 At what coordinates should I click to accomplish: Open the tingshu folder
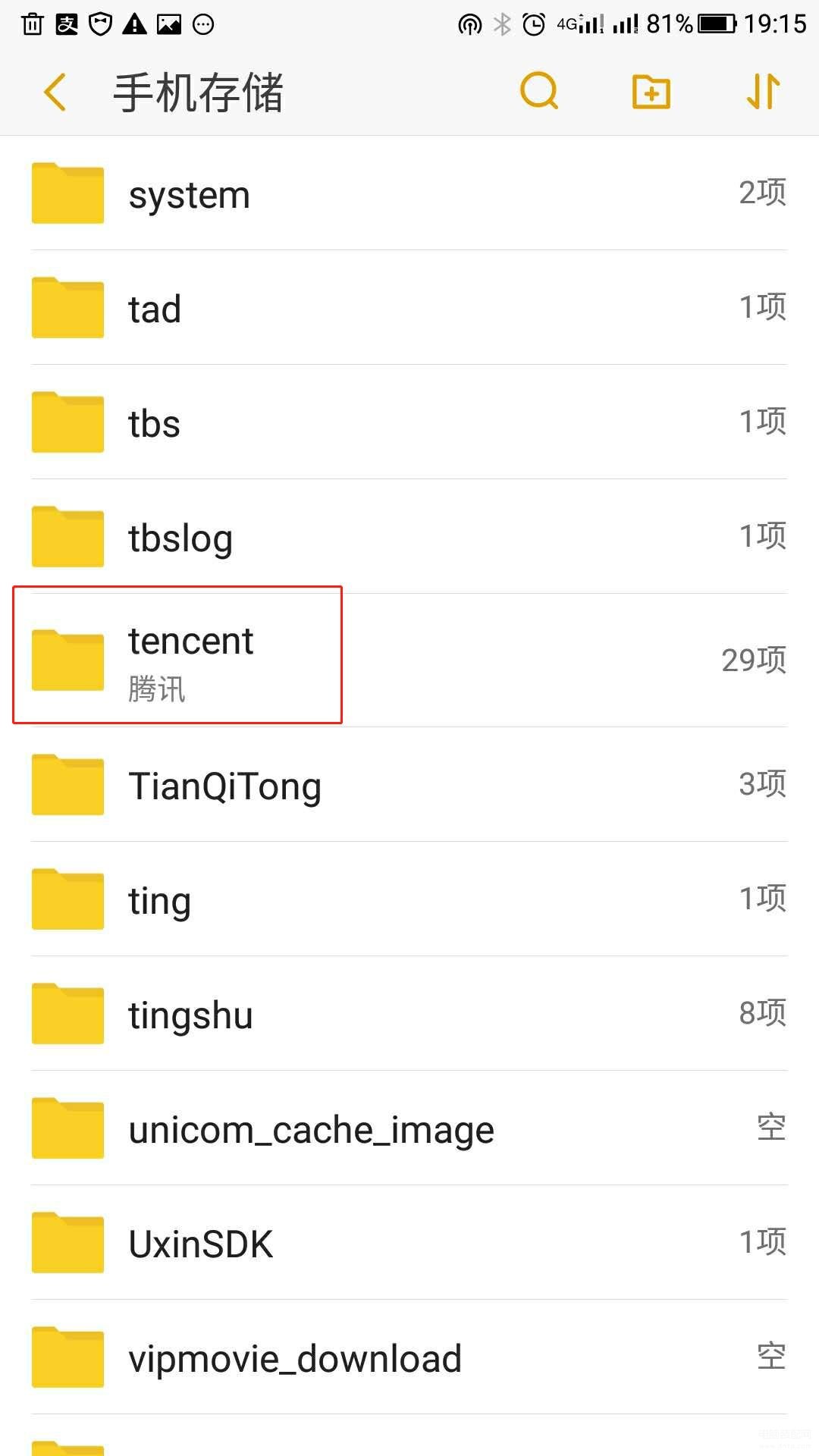pyautogui.click(x=409, y=1014)
